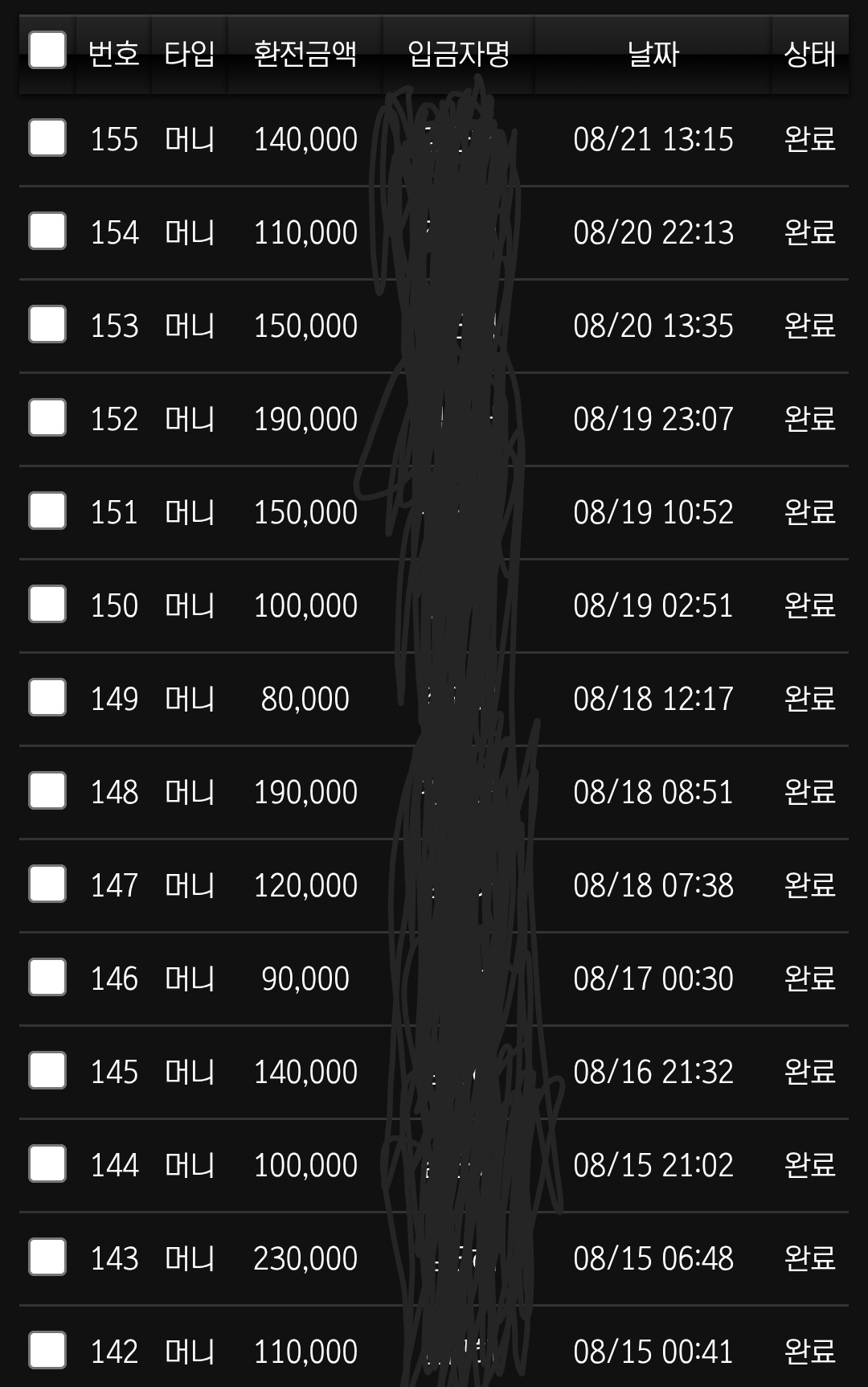Check the box for row 155
This screenshot has height=1387, width=868.
tap(47, 137)
